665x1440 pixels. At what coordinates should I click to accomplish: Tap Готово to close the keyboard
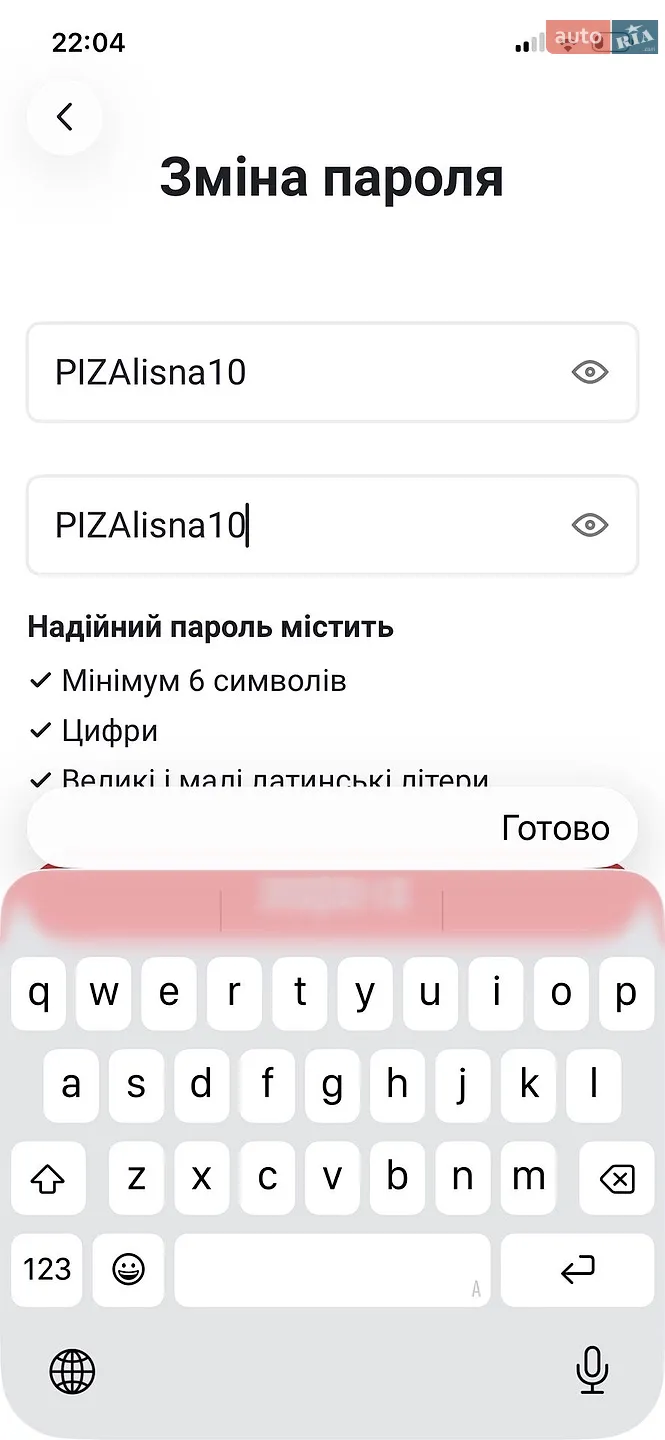[x=555, y=828]
